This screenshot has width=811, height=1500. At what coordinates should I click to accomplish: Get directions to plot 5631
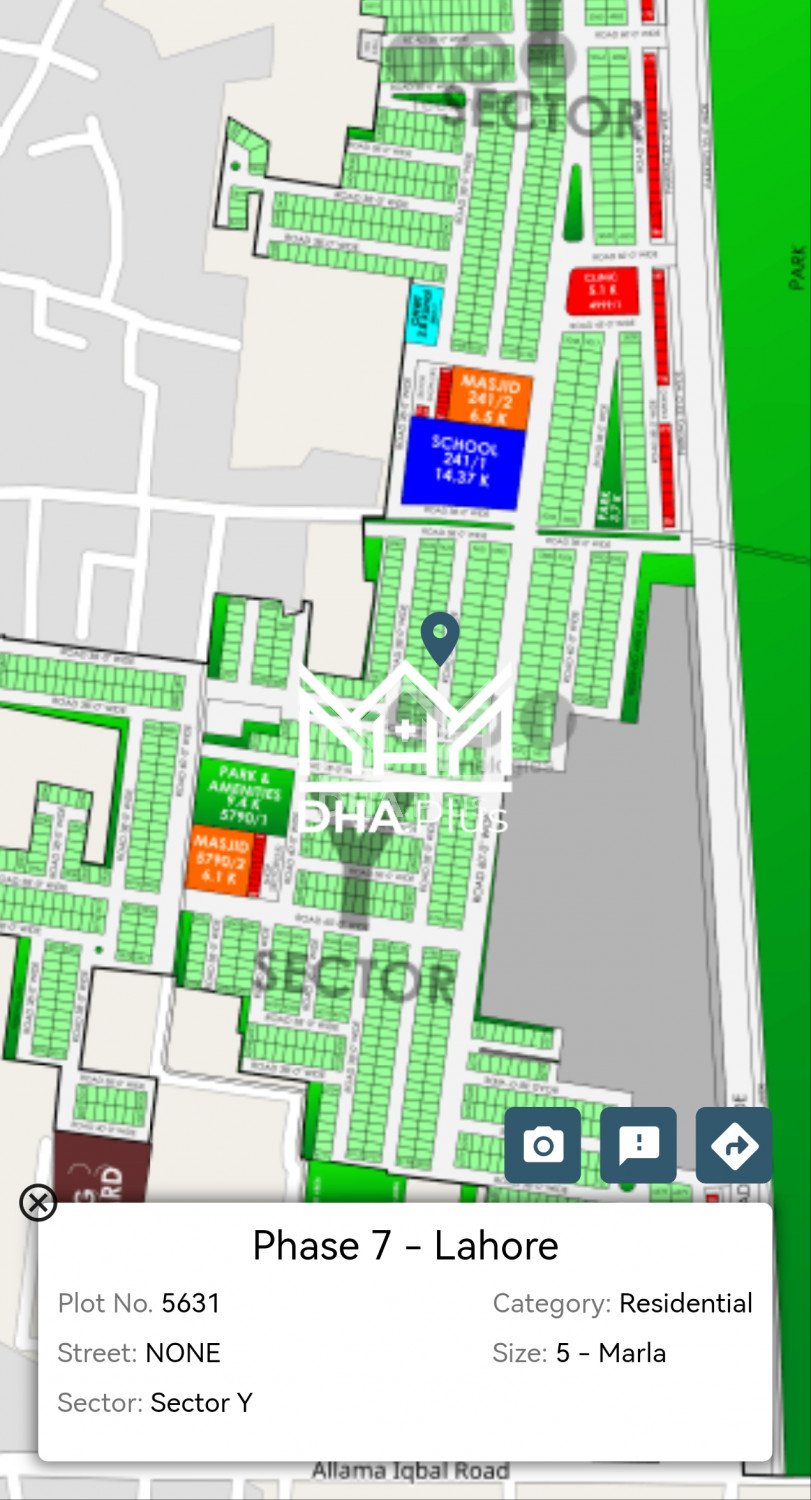tap(733, 1145)
